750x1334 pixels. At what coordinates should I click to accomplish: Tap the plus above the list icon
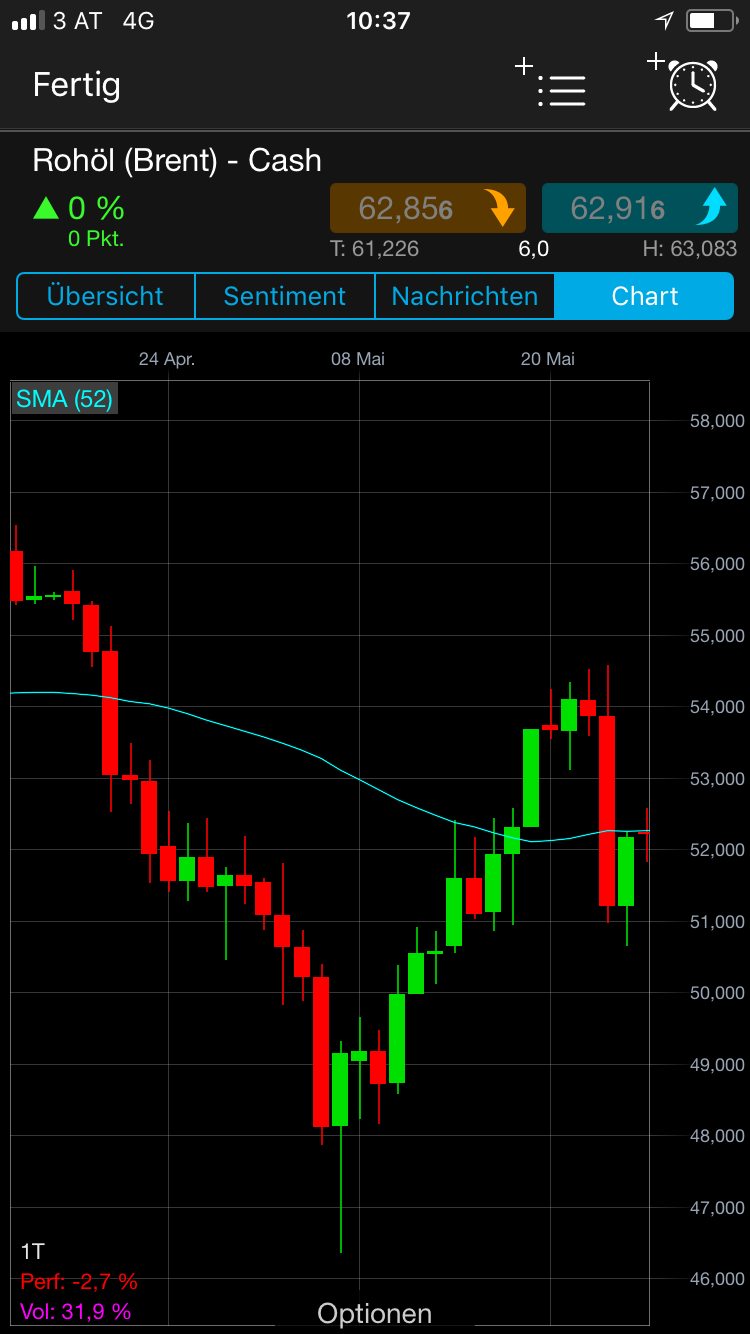click(523, 66)
